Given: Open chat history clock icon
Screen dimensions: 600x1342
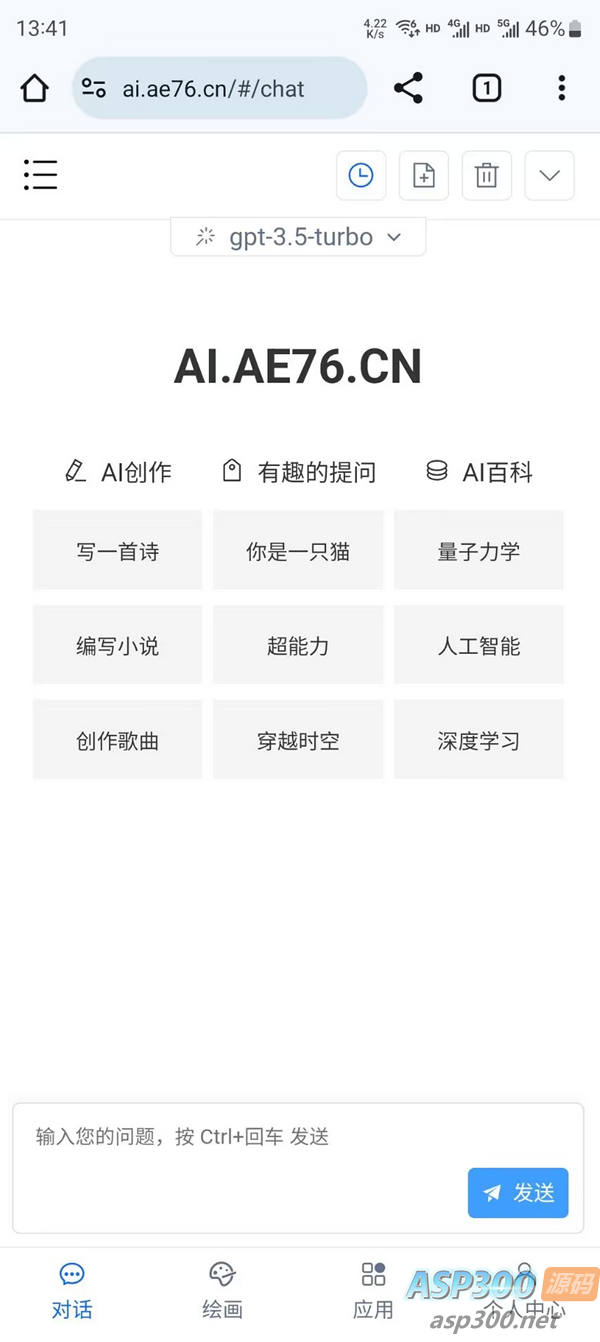Looking at the screenshot, I should pos(361,176).
